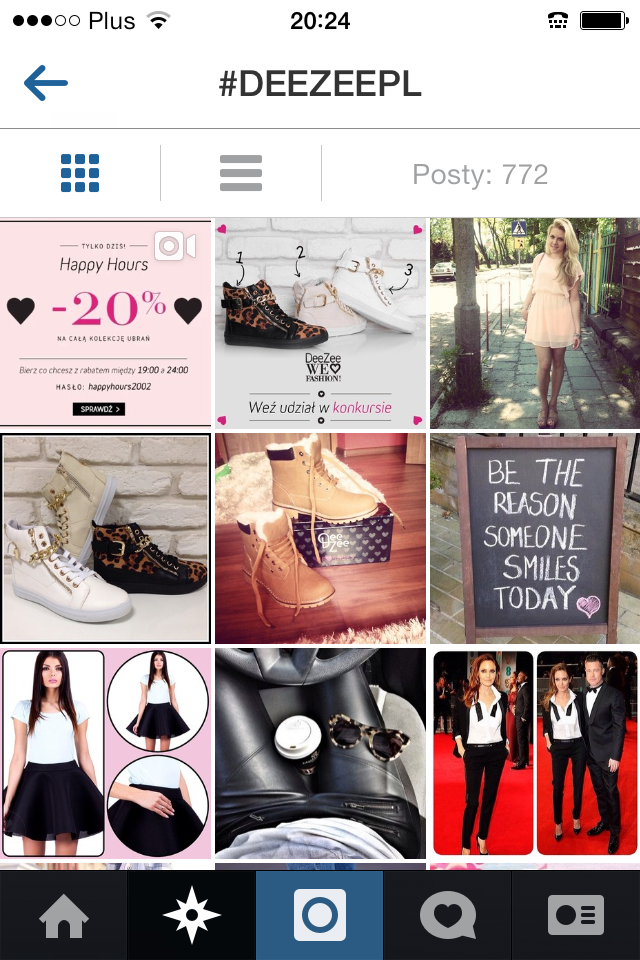The image size is (640, 960).
Task: Open the Explore star tab
Action: [x=192, y=916]
